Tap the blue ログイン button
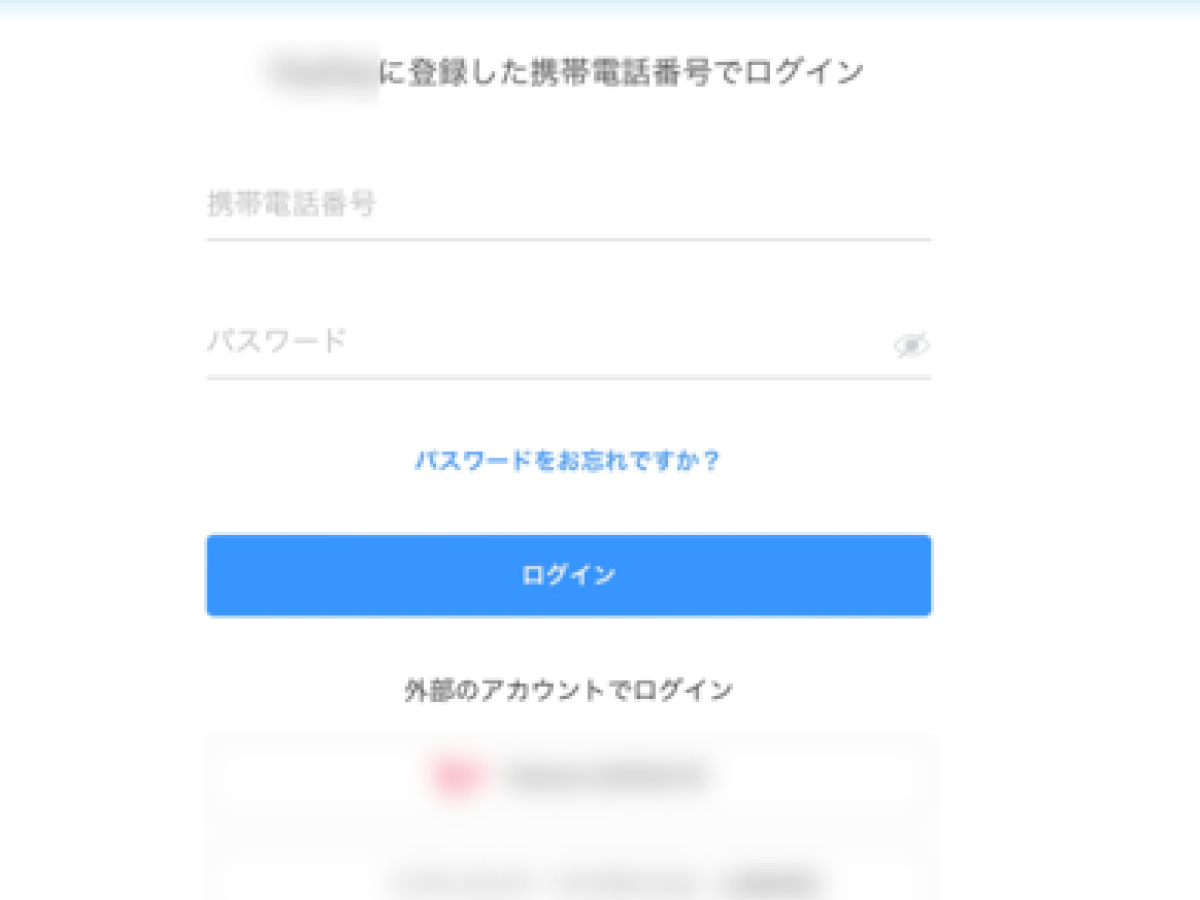 click(568, 575)
